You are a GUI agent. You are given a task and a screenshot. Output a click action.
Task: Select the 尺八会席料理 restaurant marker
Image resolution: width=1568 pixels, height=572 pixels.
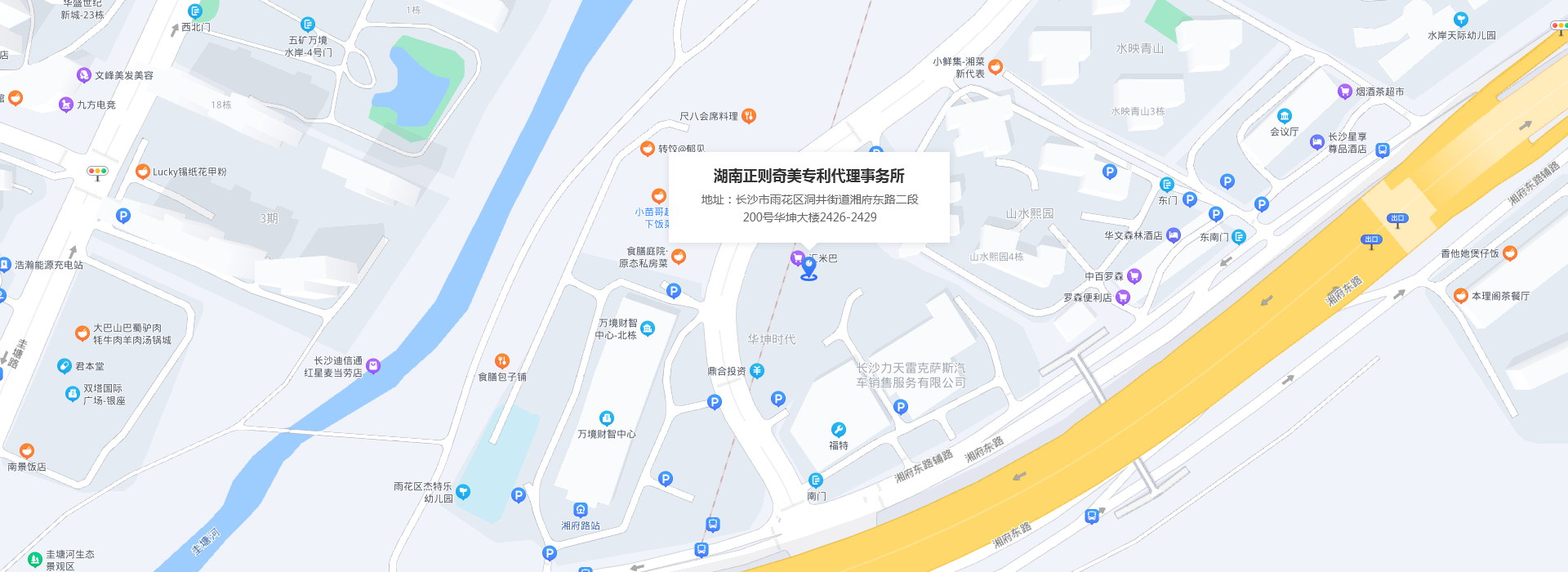coord(748,116)
